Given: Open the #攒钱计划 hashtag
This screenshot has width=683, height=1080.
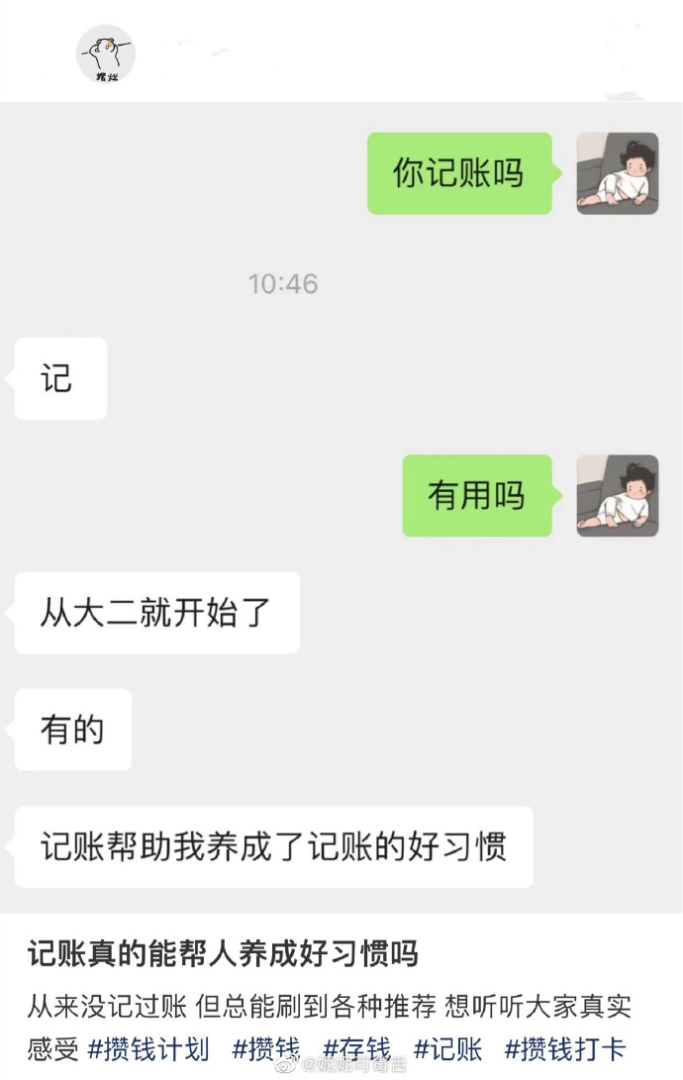Looking at the screenshot, I should tap(148, 1049).
